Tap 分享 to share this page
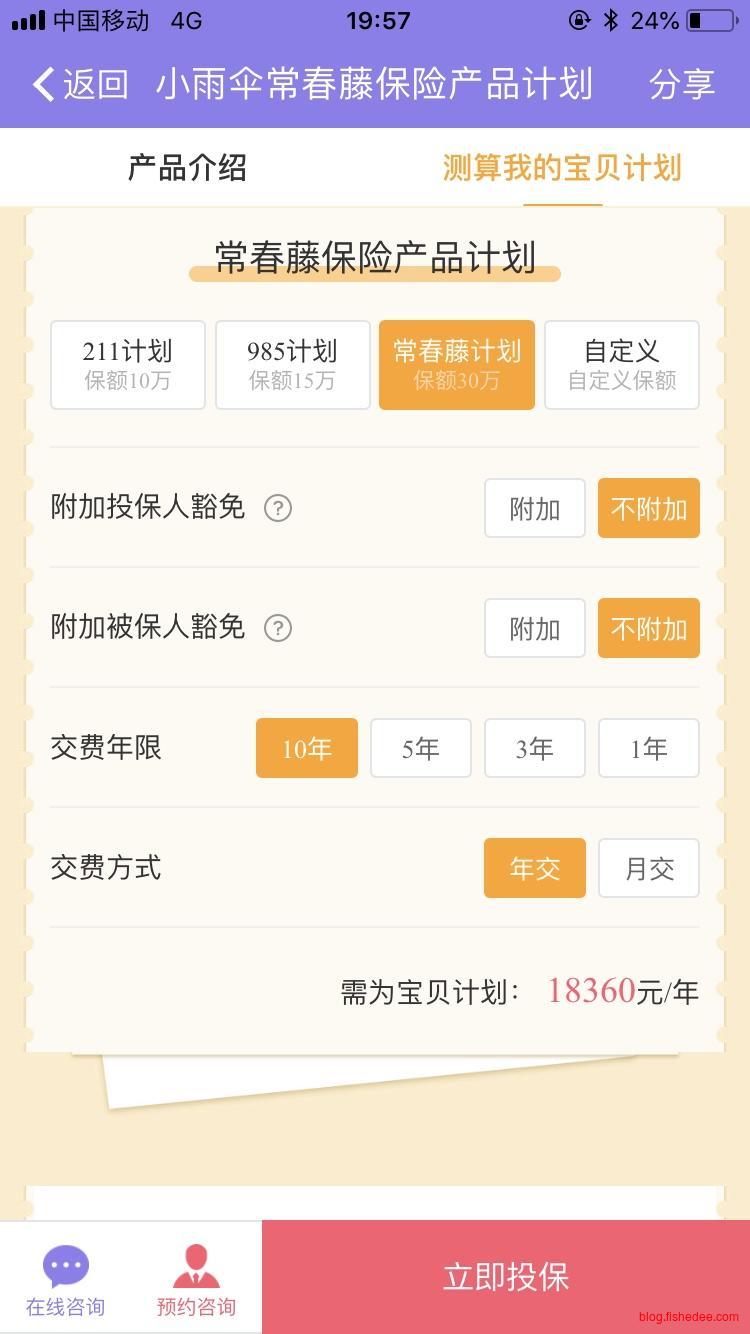This screenshot has width=750, height=1334. pyautogui.click(x=682, y=85)
